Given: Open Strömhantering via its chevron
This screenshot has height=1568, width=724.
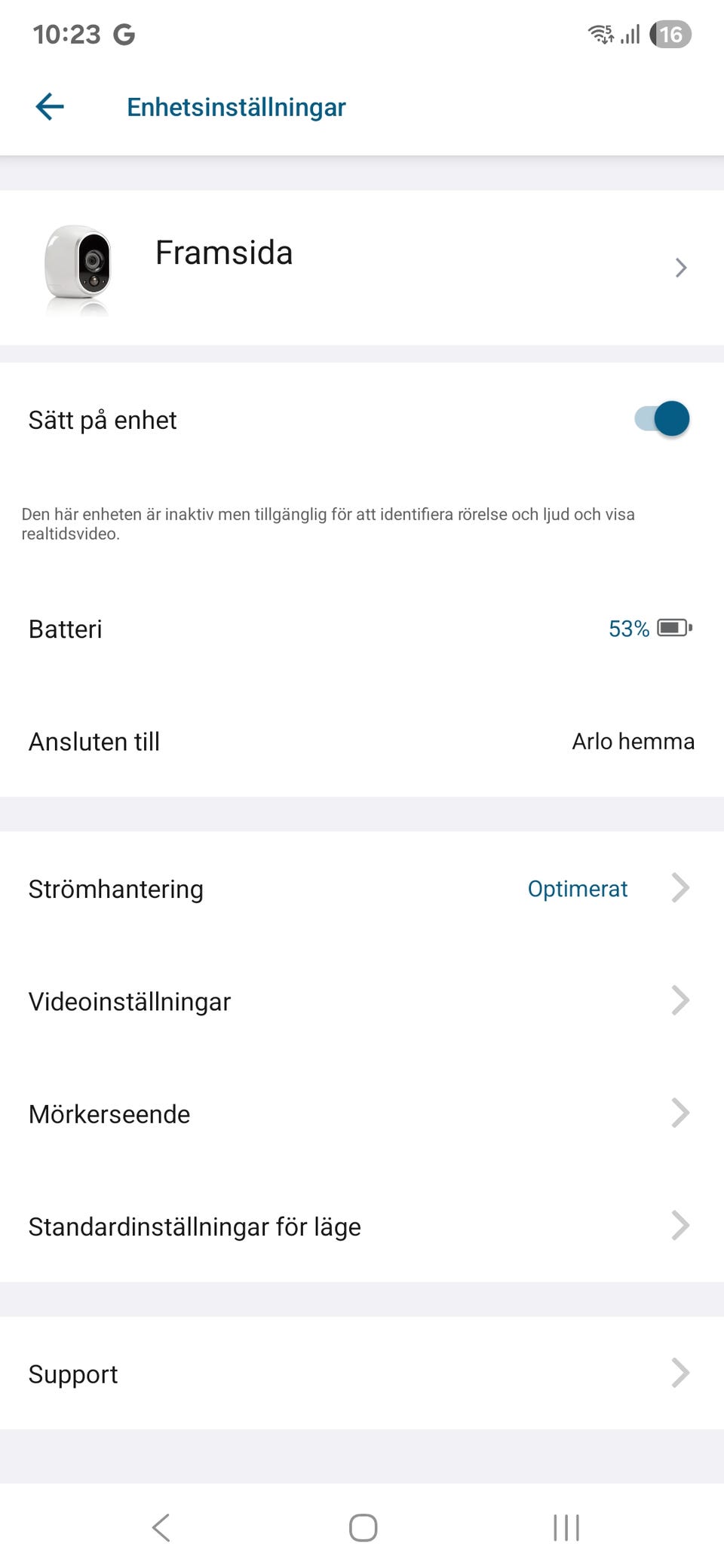Looking at the screenshot, I should click(x=680, y=888).
